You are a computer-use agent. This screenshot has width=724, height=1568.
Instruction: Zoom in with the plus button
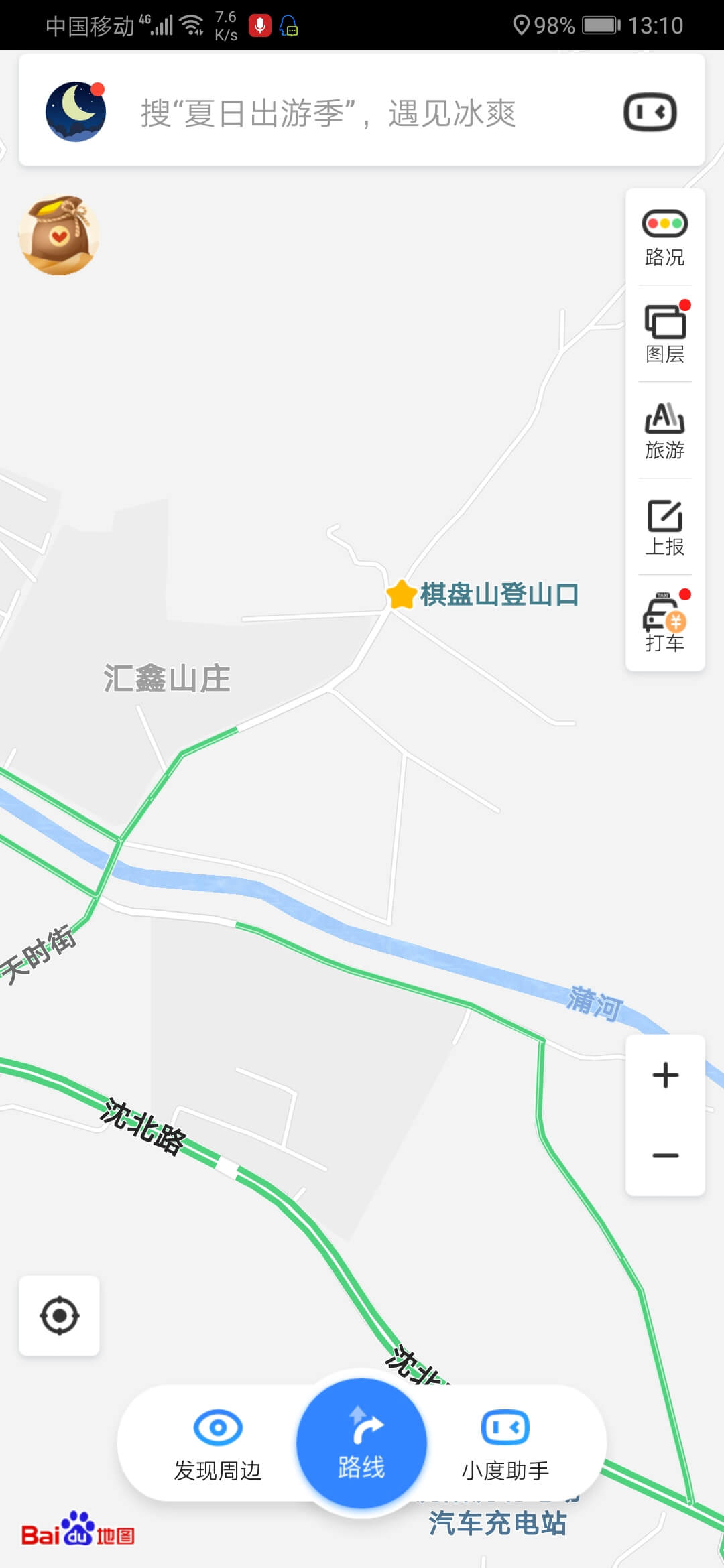pyautogui.click(x=665, y=1075)
